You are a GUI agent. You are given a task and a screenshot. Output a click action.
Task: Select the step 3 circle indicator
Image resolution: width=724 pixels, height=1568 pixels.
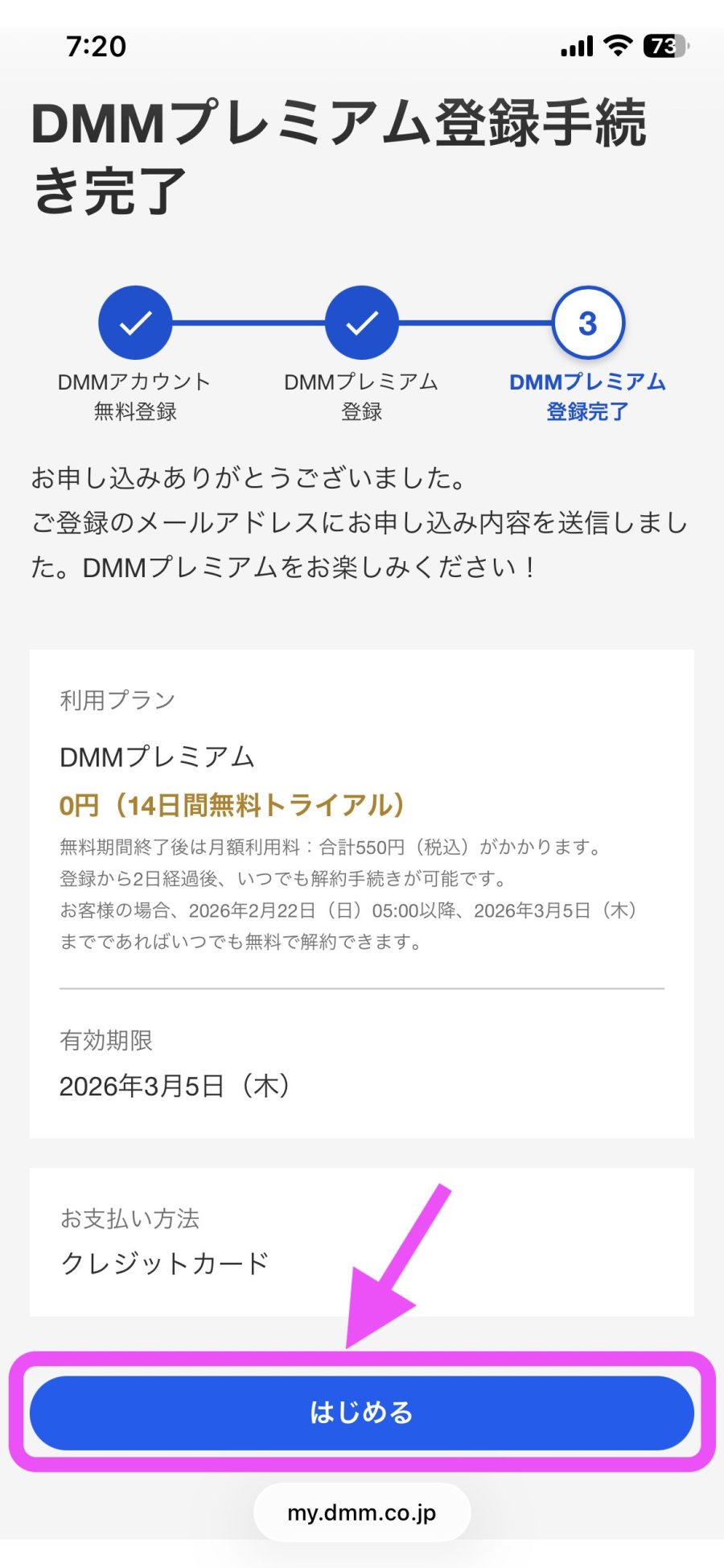point(588,322)
